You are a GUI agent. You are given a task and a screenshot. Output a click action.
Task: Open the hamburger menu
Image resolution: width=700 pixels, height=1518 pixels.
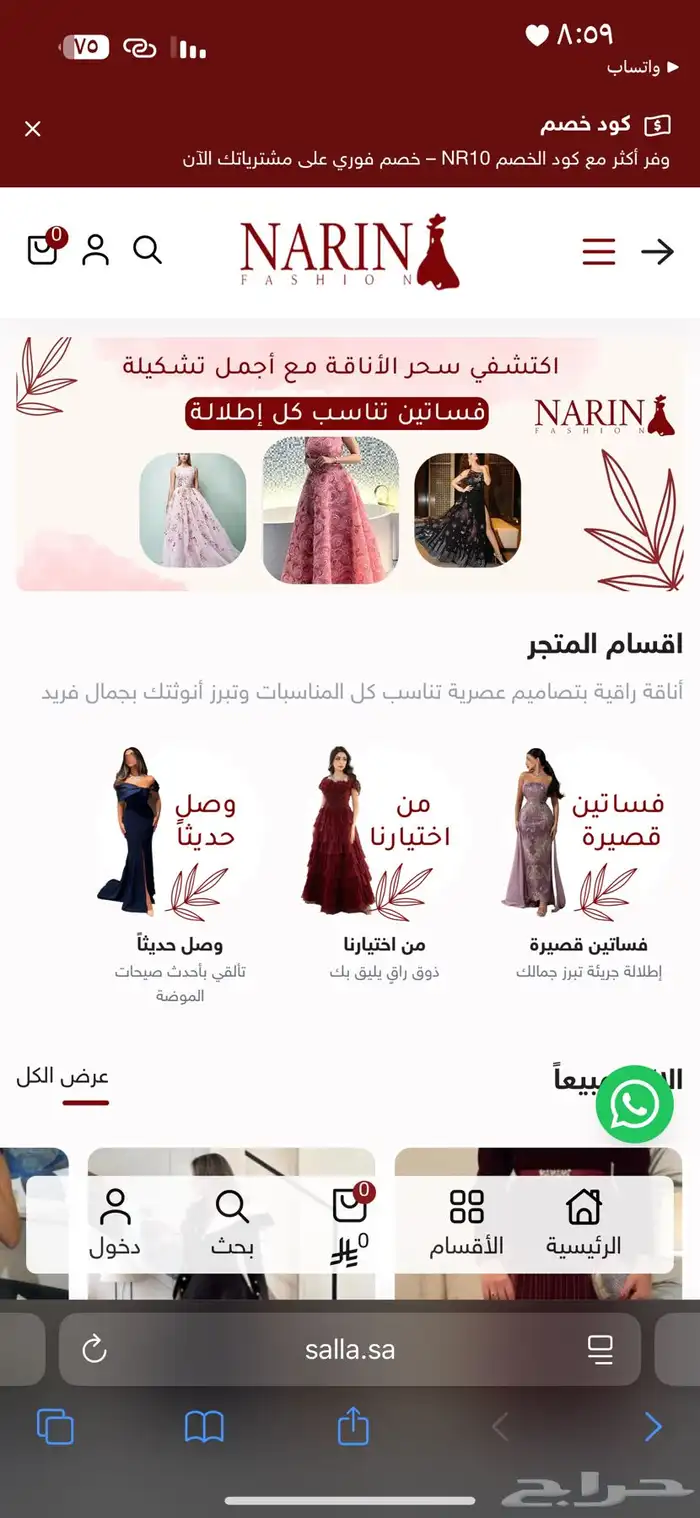[x=598, y=251]
